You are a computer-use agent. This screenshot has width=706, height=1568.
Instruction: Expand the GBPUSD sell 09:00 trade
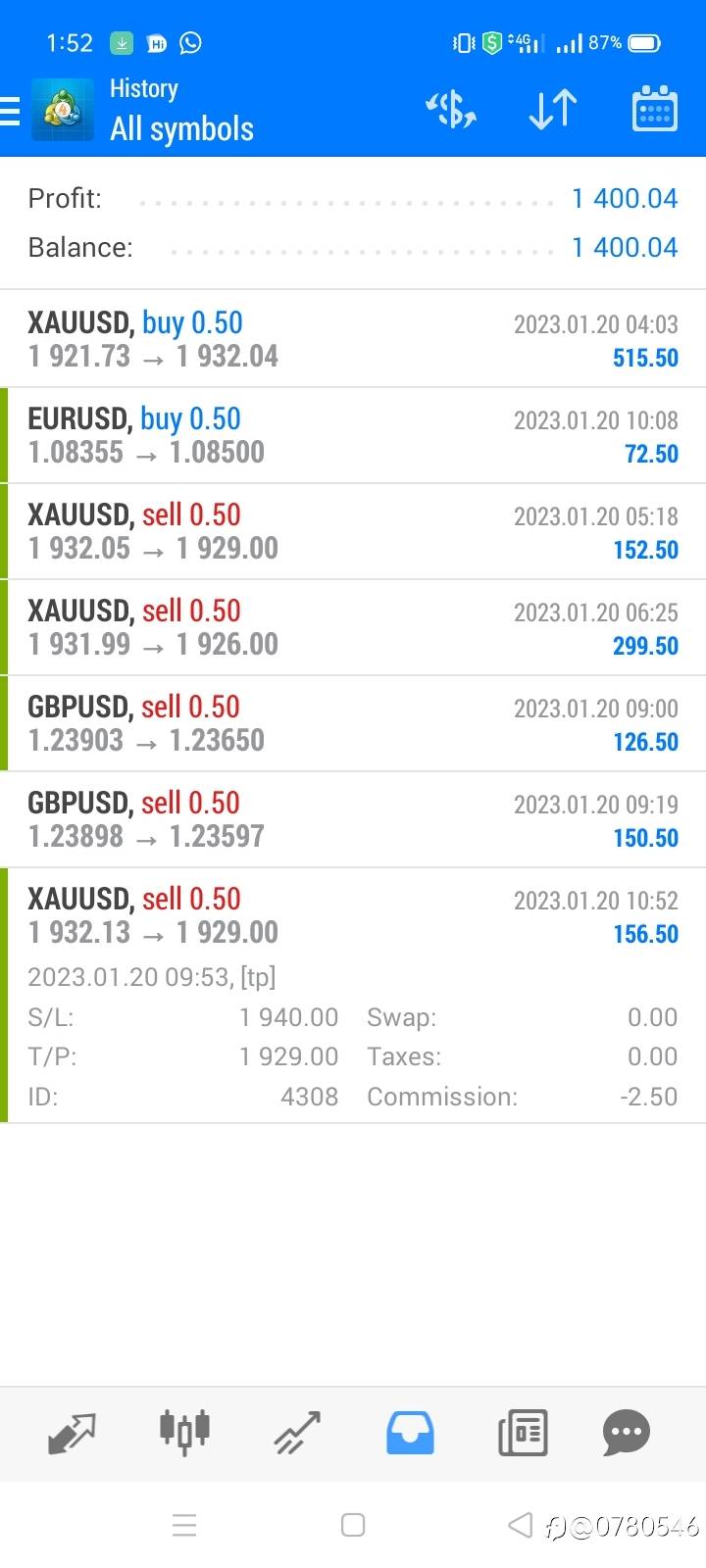tap(353, 723)
